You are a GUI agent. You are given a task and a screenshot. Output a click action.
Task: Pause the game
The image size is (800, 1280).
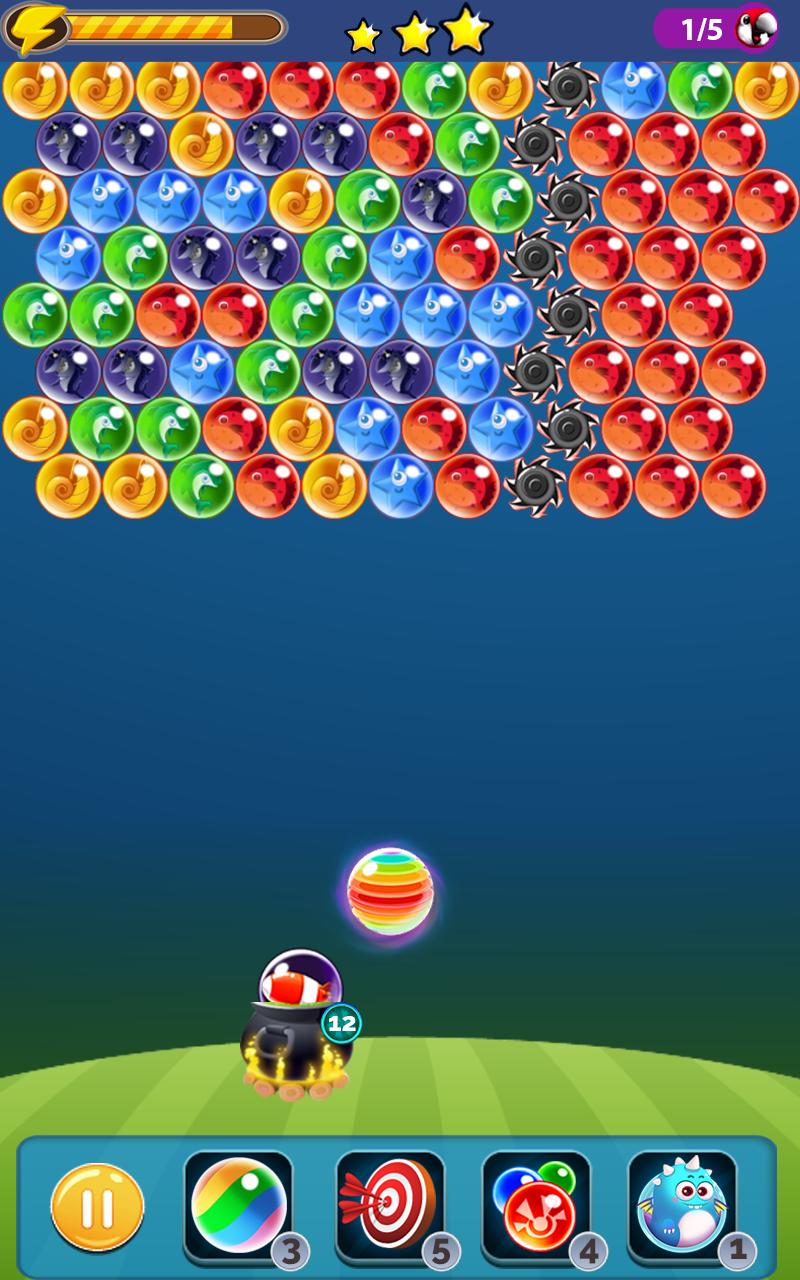pos(97,1207)
